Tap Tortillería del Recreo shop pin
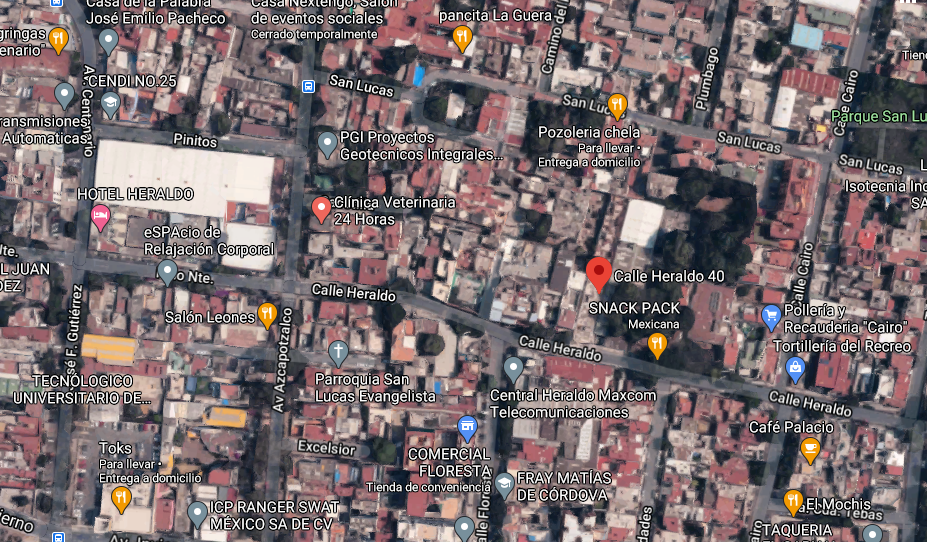The image size is (927, 542). (795, 370)
